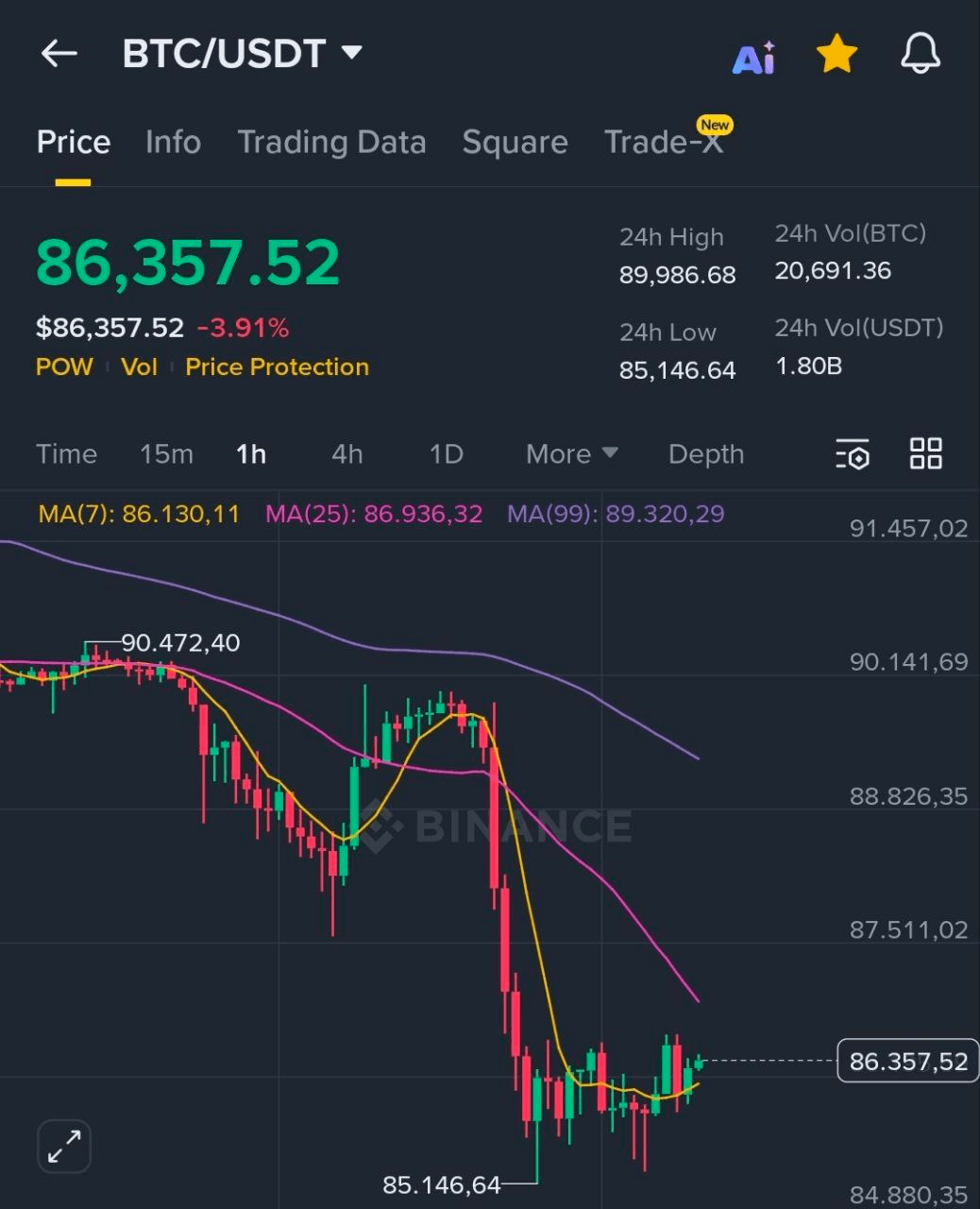Select the Time chart interval
Image resolution: width=980 pixels, height=1209 pixels.
tap(66, 454)
